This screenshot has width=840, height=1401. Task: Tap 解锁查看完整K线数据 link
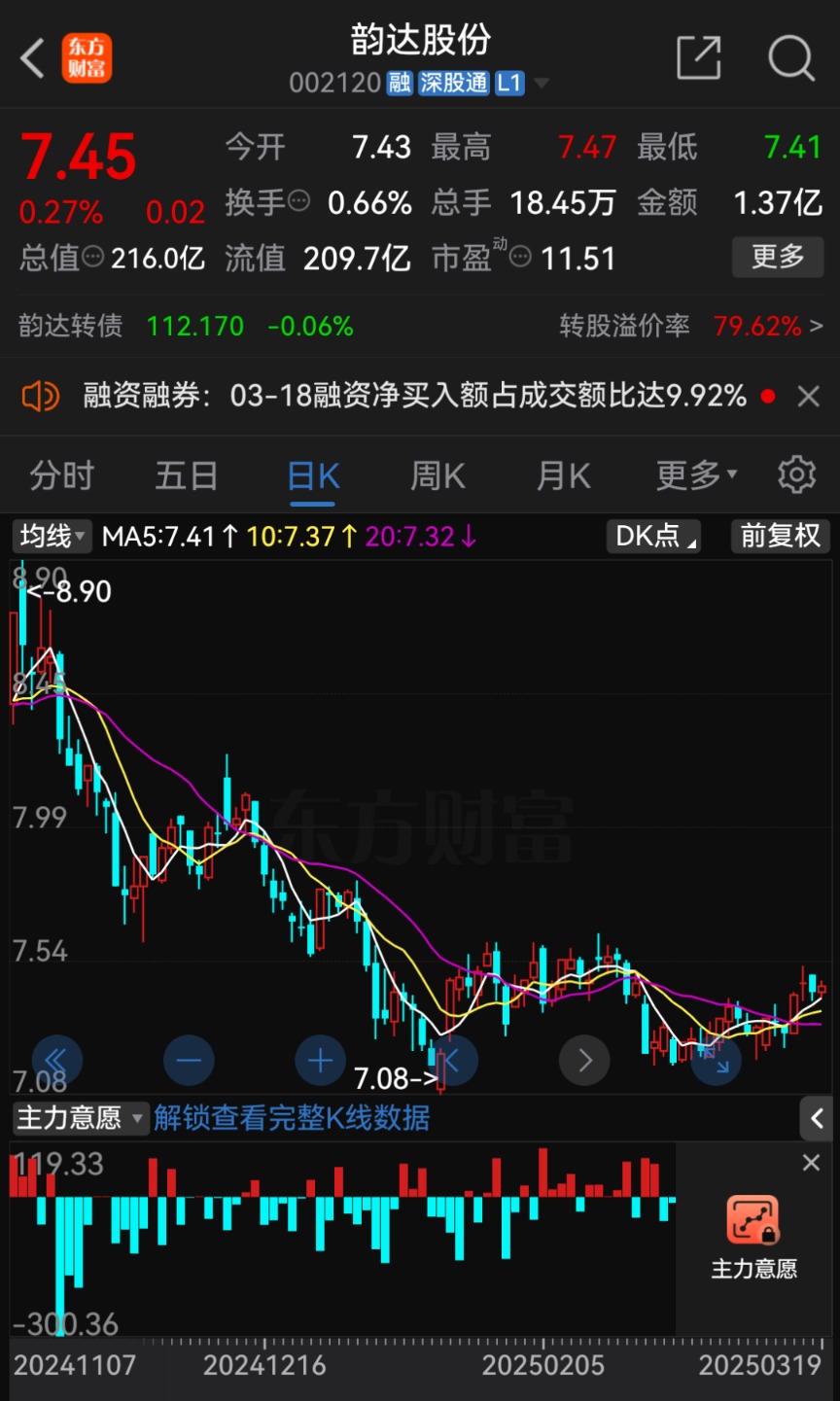pyautogui.click(x=292, y=1118)
